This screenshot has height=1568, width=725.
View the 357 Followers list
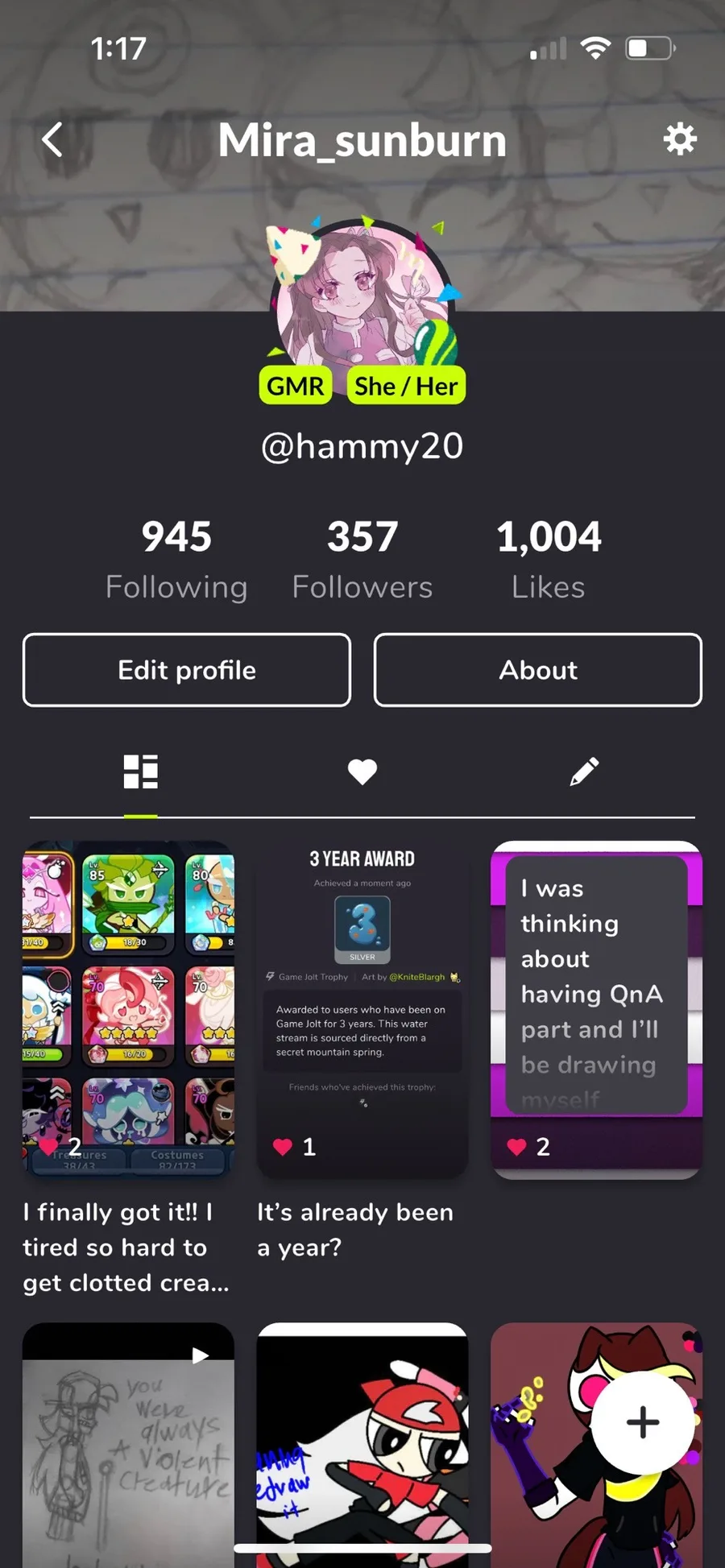[x=362, y=560]
